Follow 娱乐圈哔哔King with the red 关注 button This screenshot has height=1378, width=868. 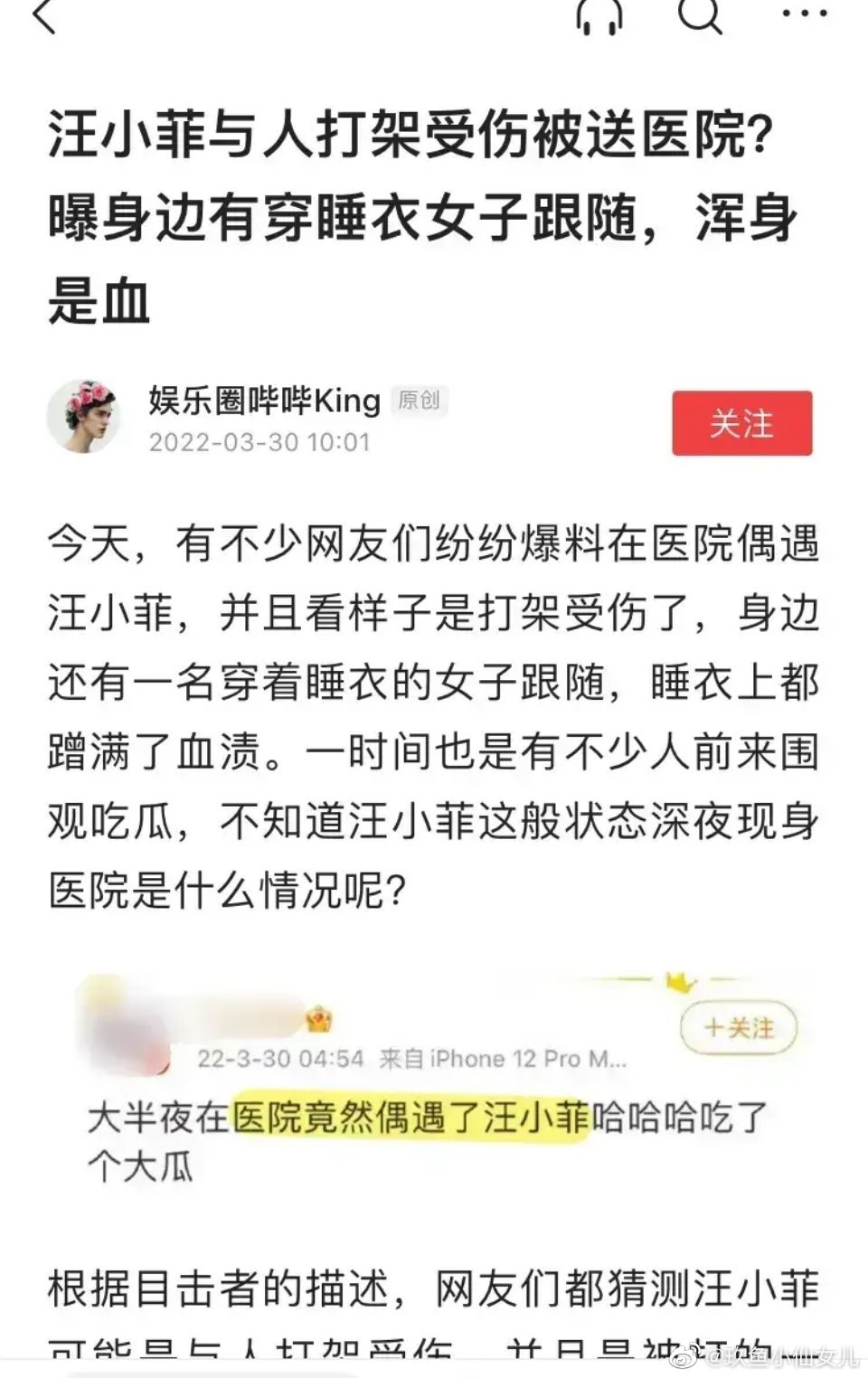pyautogui.click(x=741, y=423)
